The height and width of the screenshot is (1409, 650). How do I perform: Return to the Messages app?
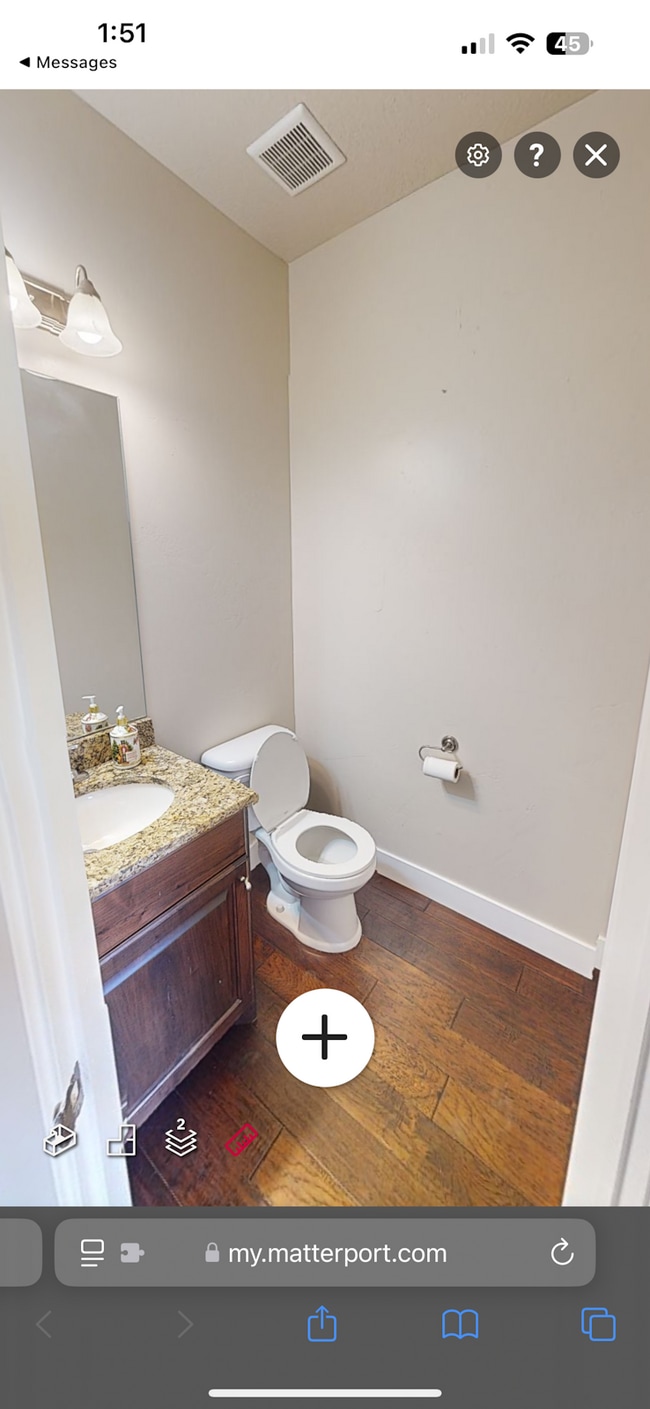coord(67,62)
